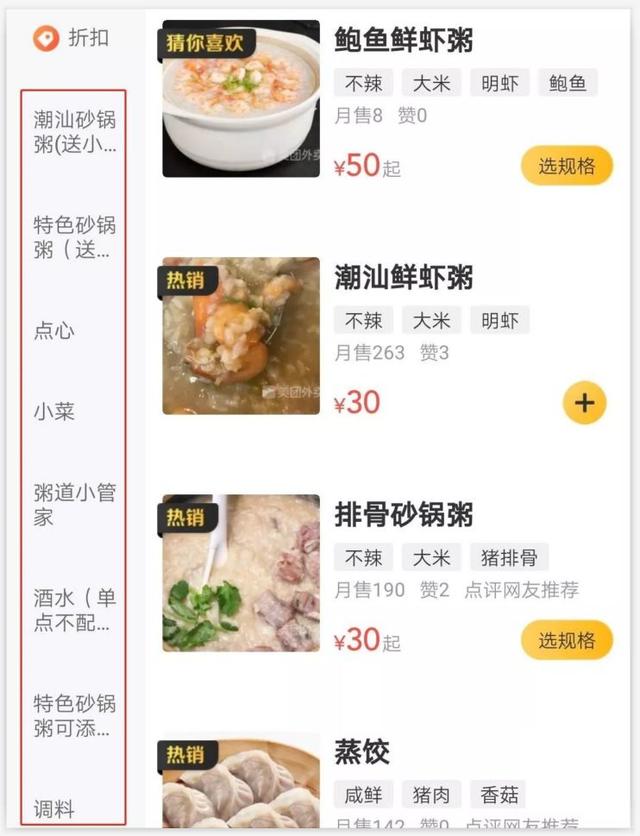
Task: Tap 选规格 for 鲍鱼鲜虾粥
Action: tap(566, 166)
